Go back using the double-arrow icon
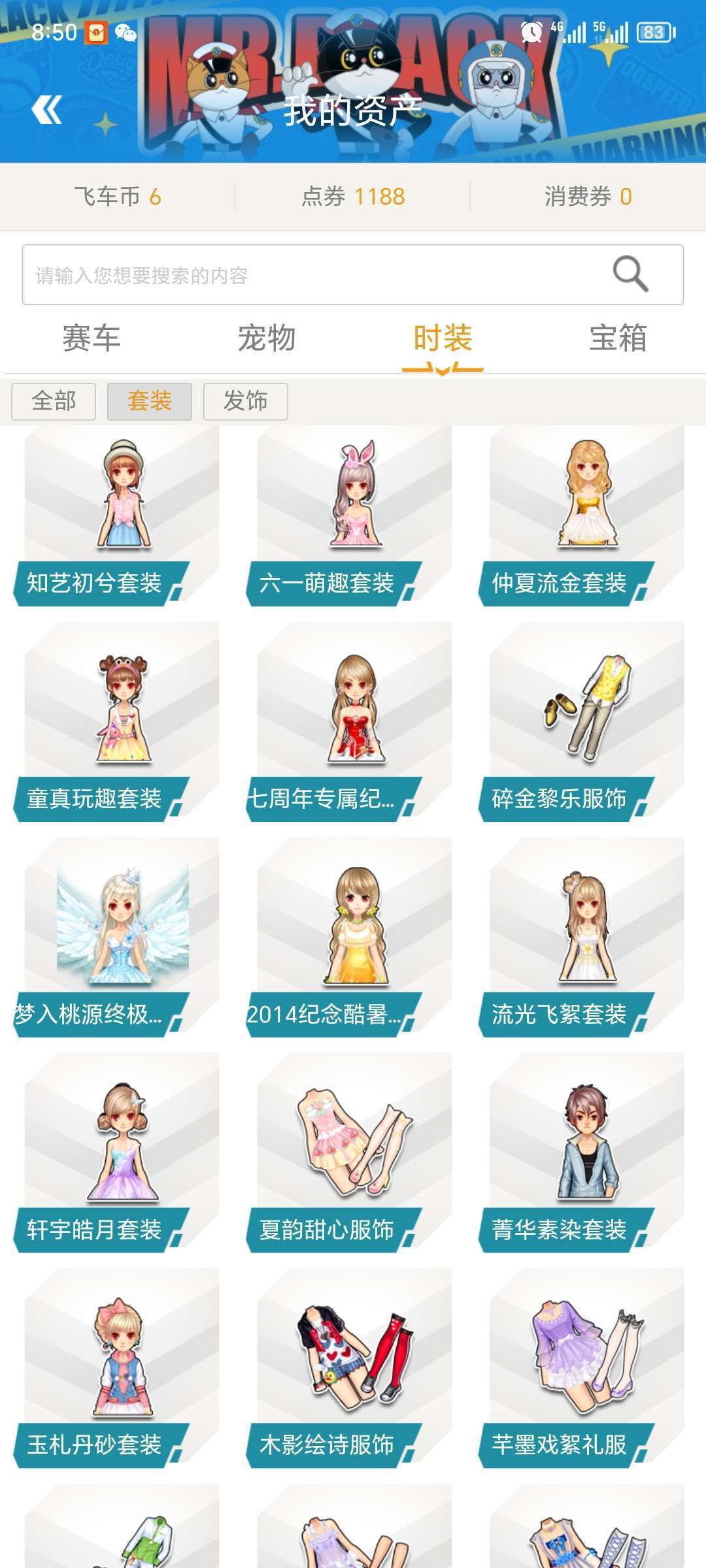The width and height of the screenshot is (706, 1568). (47, 110)
